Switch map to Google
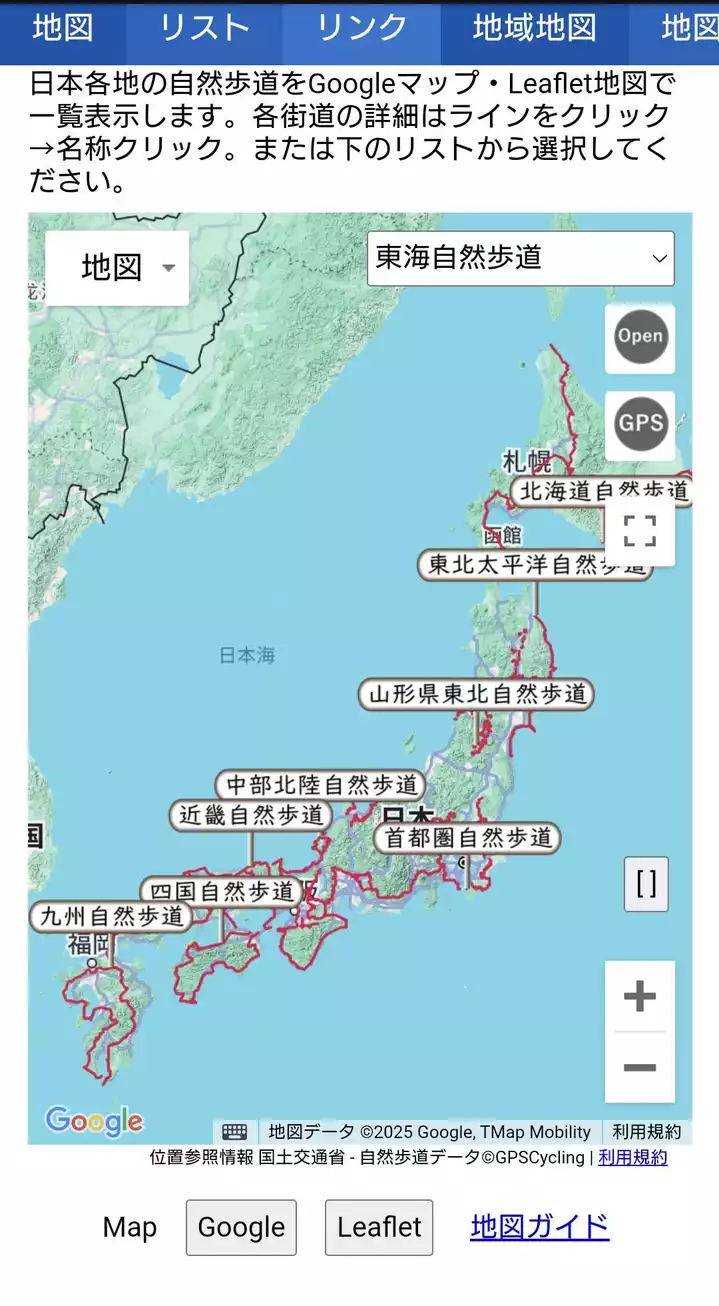Screen dimensions: 719x1306 tap(241, 1227)
